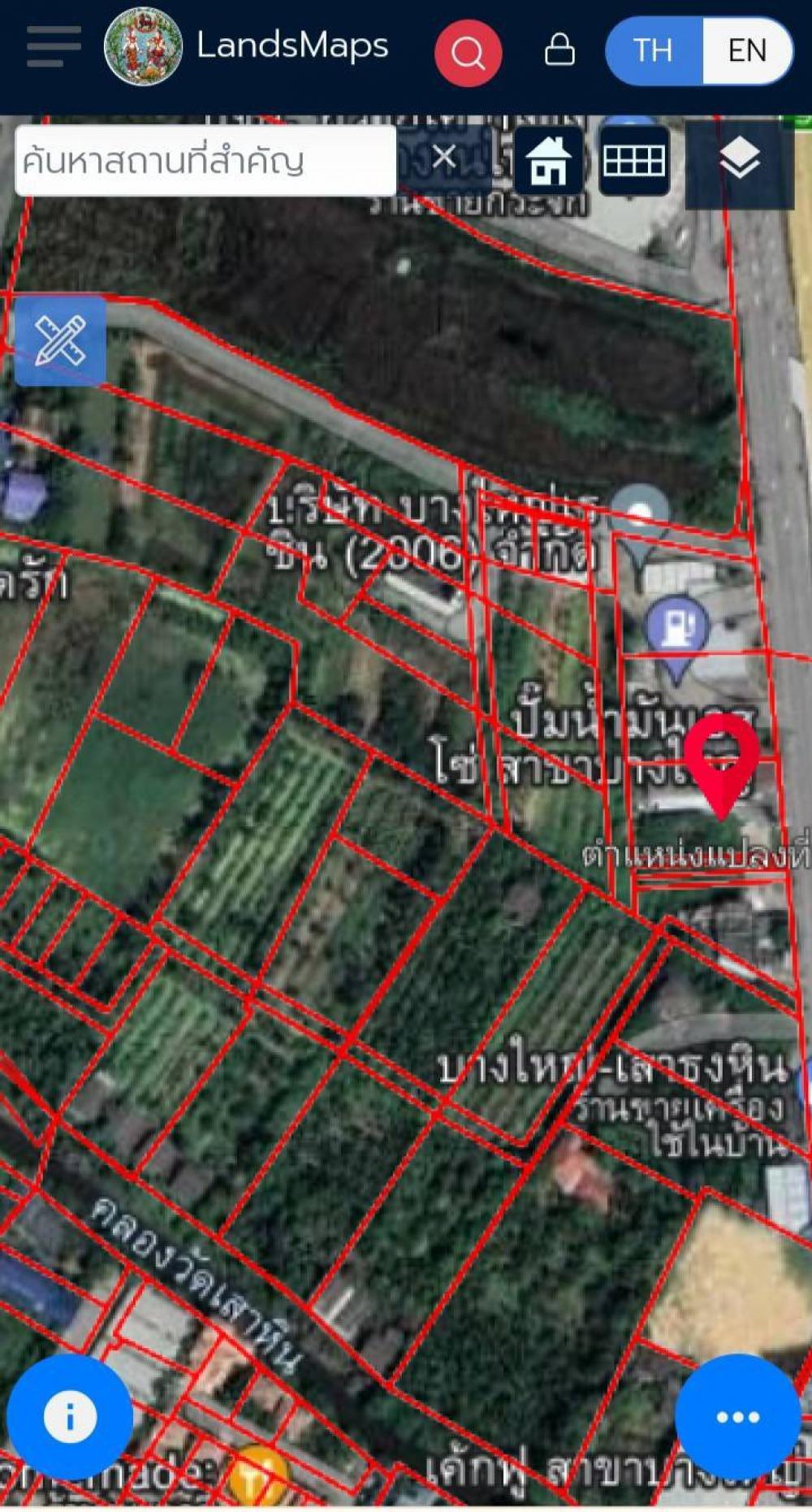Image resolution: width=812 pixels, height=1512 pixels.
Task: Tap the blue info button
Action: click(x=70, y=1417)
